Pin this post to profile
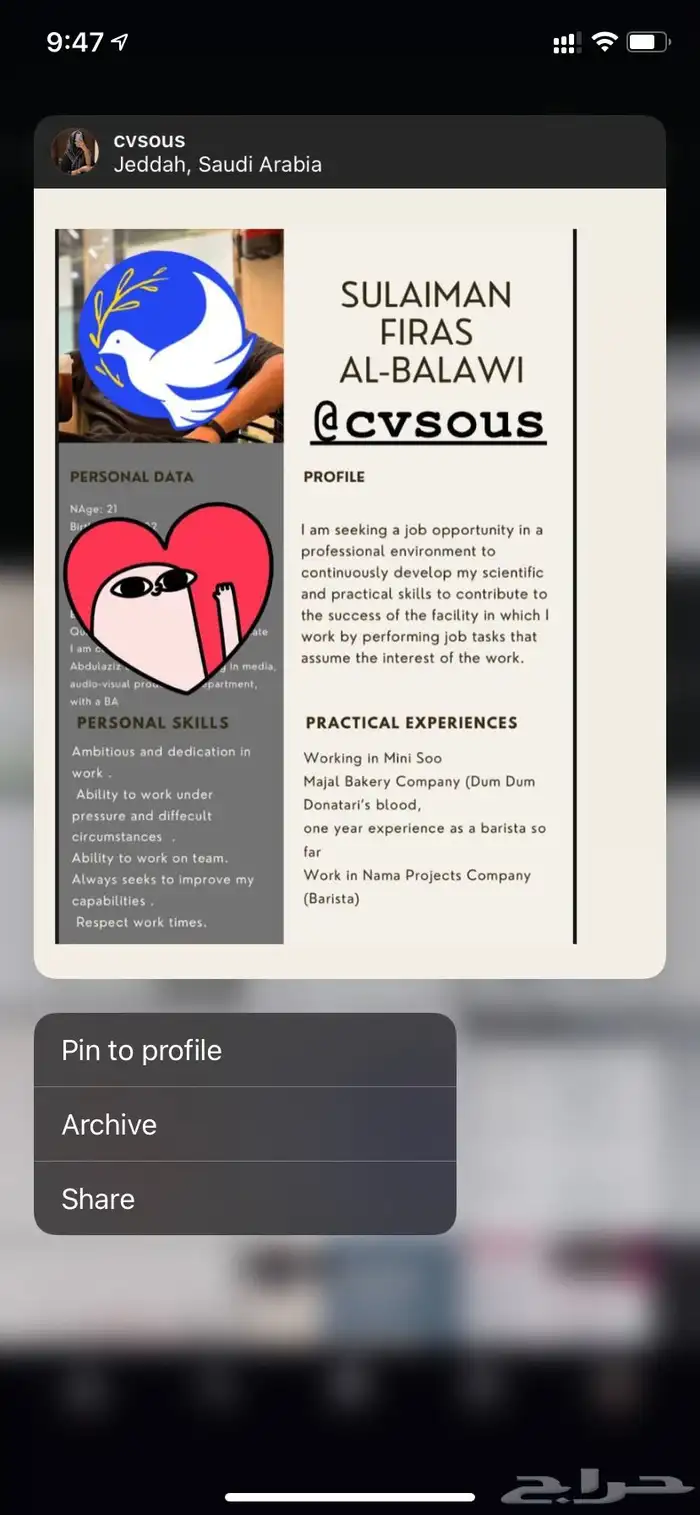 click(x=244, y=1050)
